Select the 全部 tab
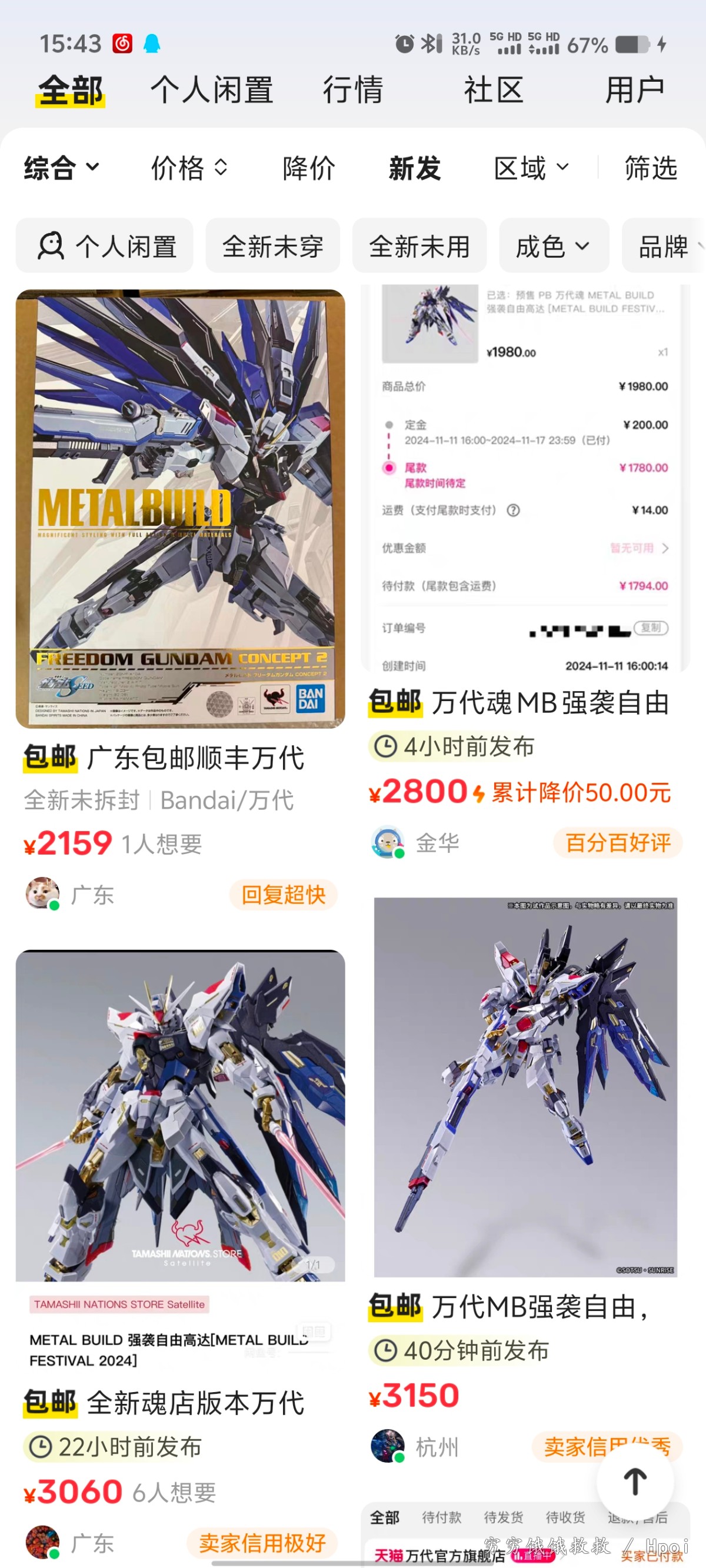This screenshot has width=706, height=1568. point(71,90)
